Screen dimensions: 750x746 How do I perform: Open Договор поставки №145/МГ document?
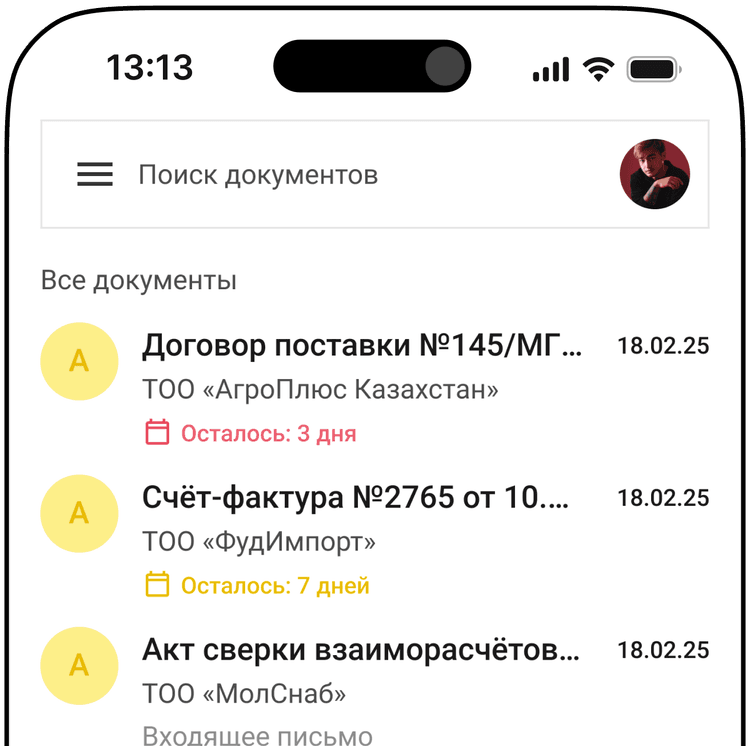click(360, 347)
